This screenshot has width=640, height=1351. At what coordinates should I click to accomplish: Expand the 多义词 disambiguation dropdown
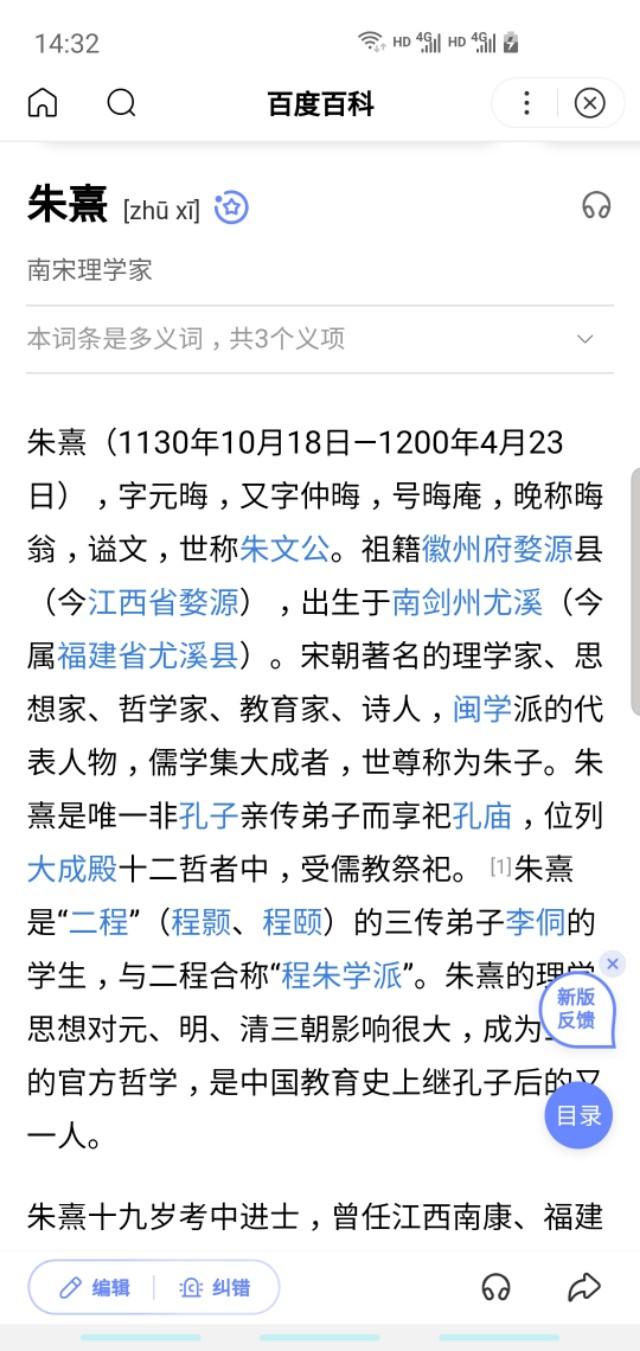pyautogui.click(x=585, y=339)
